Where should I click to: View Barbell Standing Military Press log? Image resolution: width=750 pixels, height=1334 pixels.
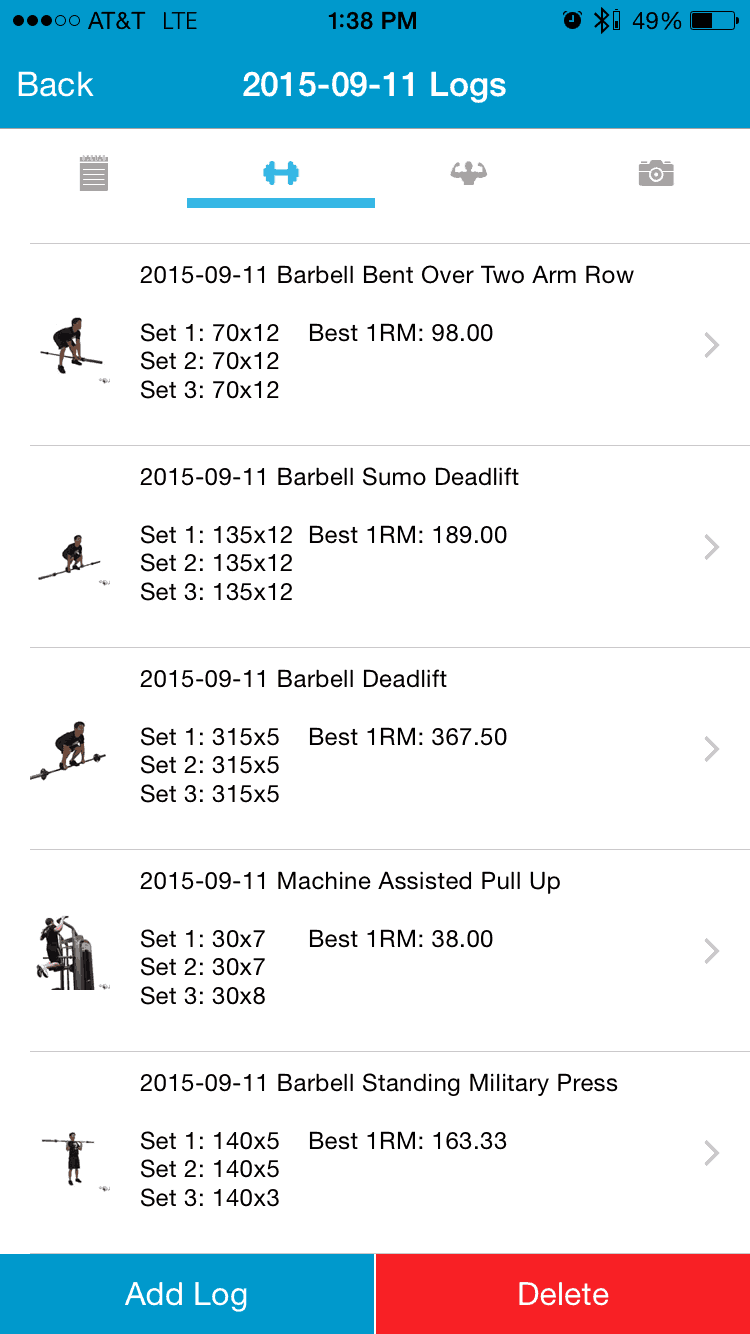[x=375, y=1153]
